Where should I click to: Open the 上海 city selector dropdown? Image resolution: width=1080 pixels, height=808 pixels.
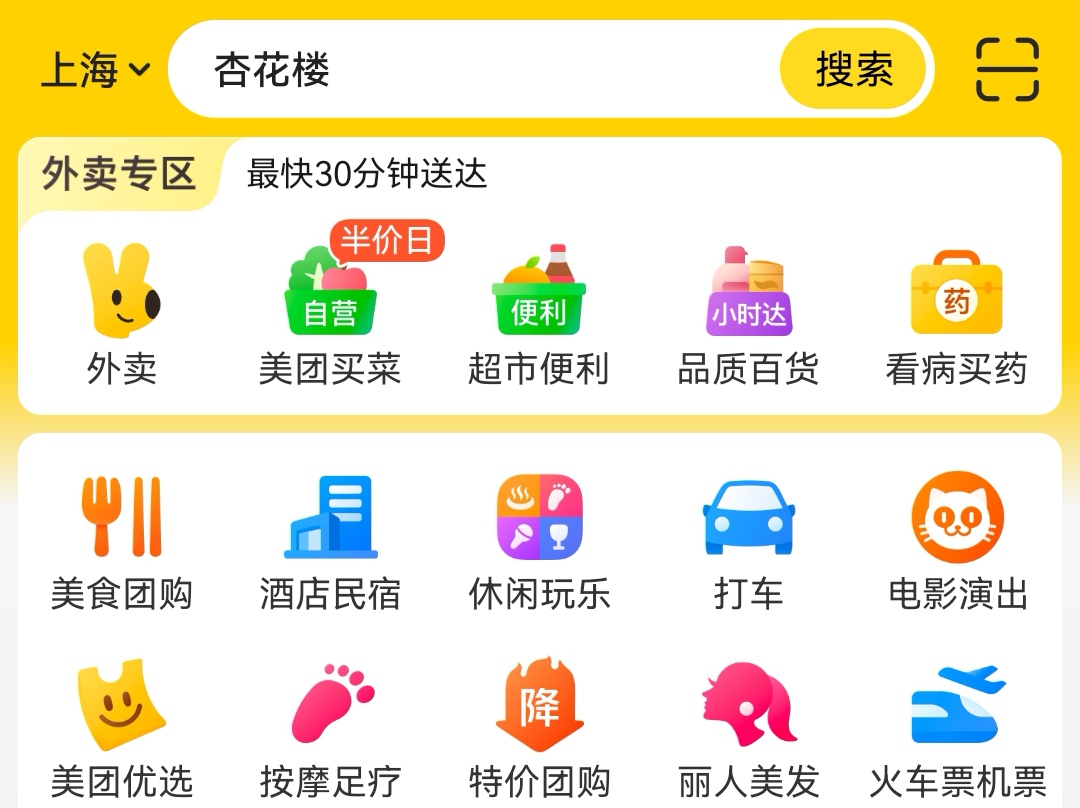coord(95,70)
